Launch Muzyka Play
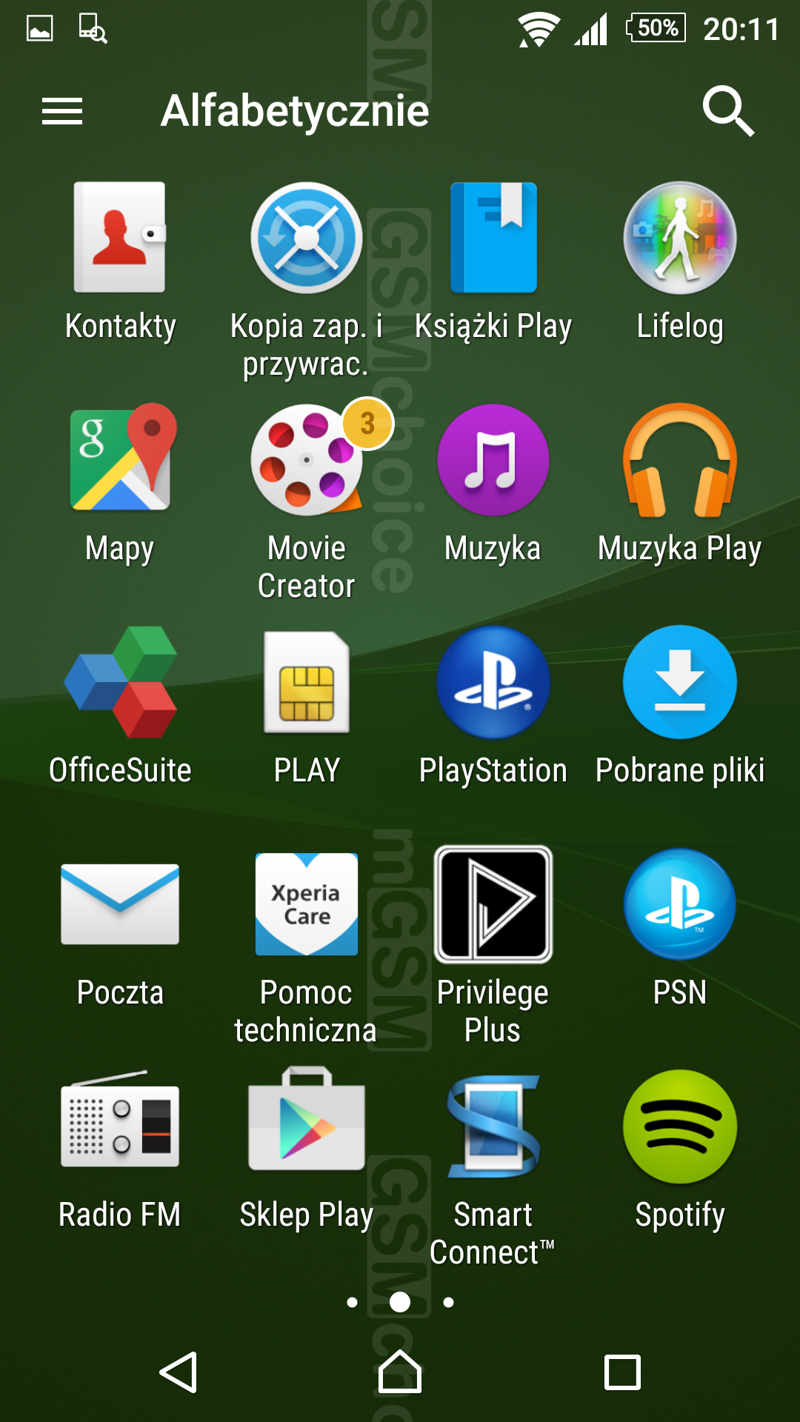 coord(680,460)
